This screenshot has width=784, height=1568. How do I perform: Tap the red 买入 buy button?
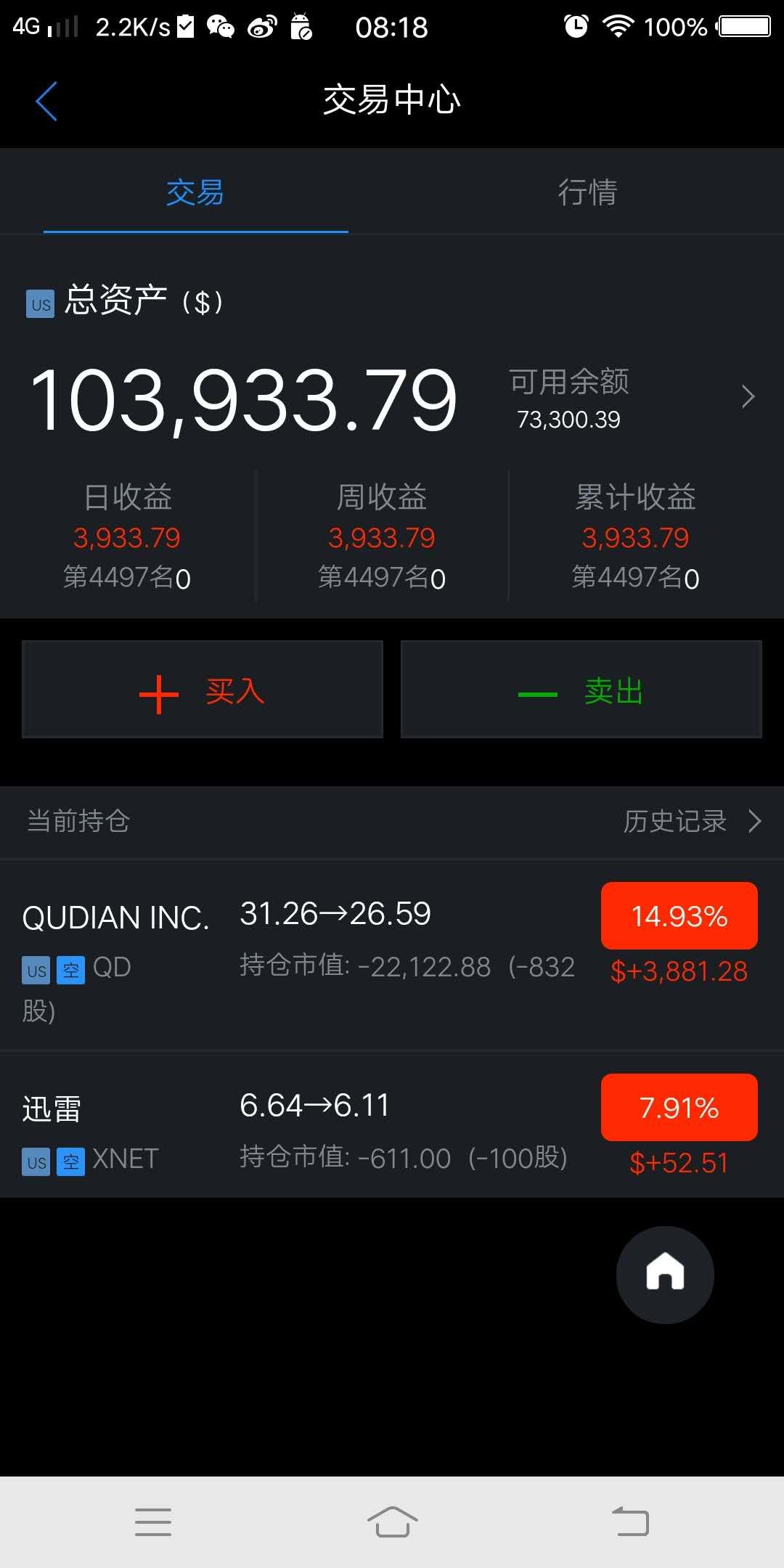(202, 690)
